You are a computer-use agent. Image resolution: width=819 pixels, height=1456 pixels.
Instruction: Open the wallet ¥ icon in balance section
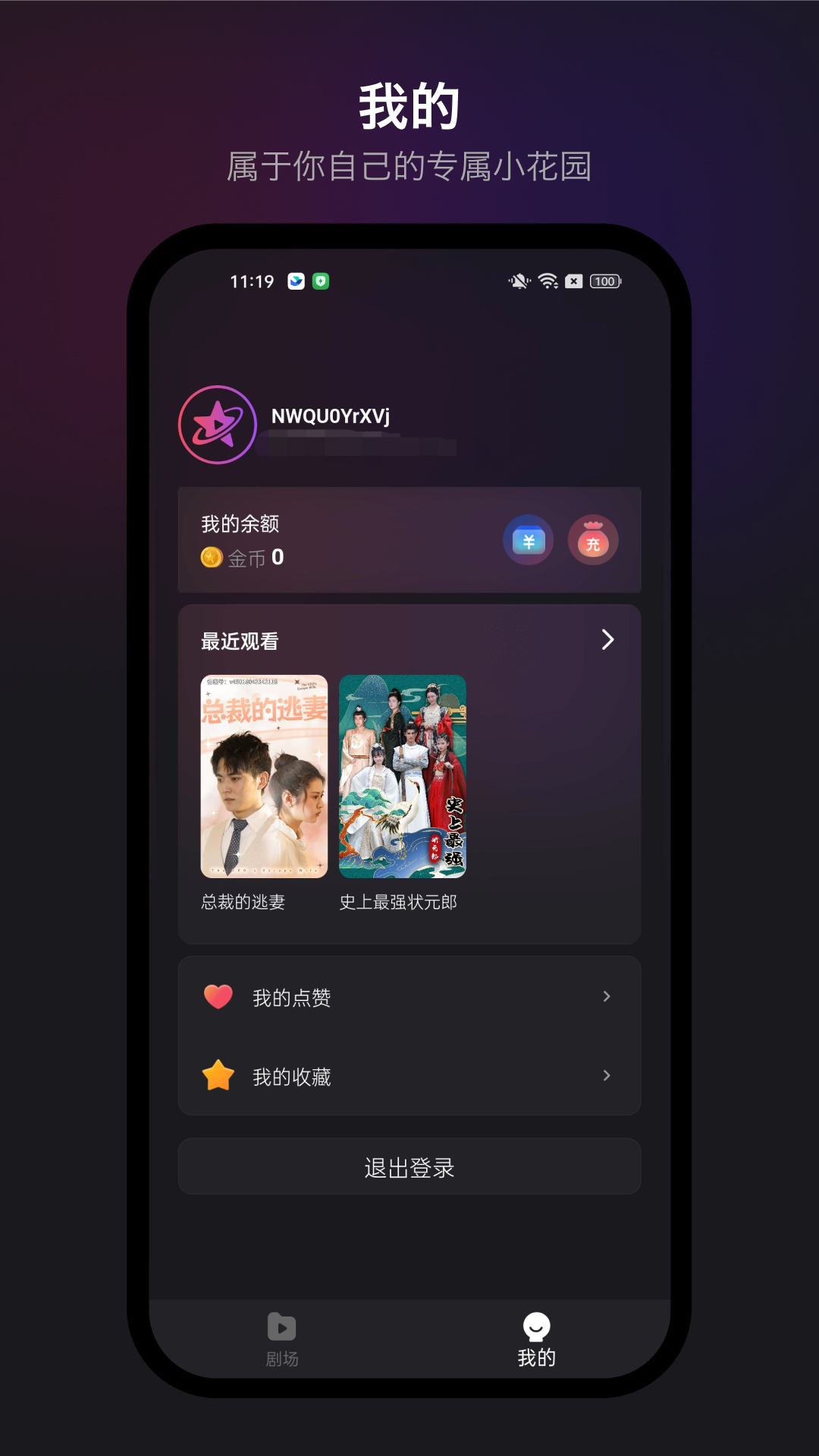(529, 540)
